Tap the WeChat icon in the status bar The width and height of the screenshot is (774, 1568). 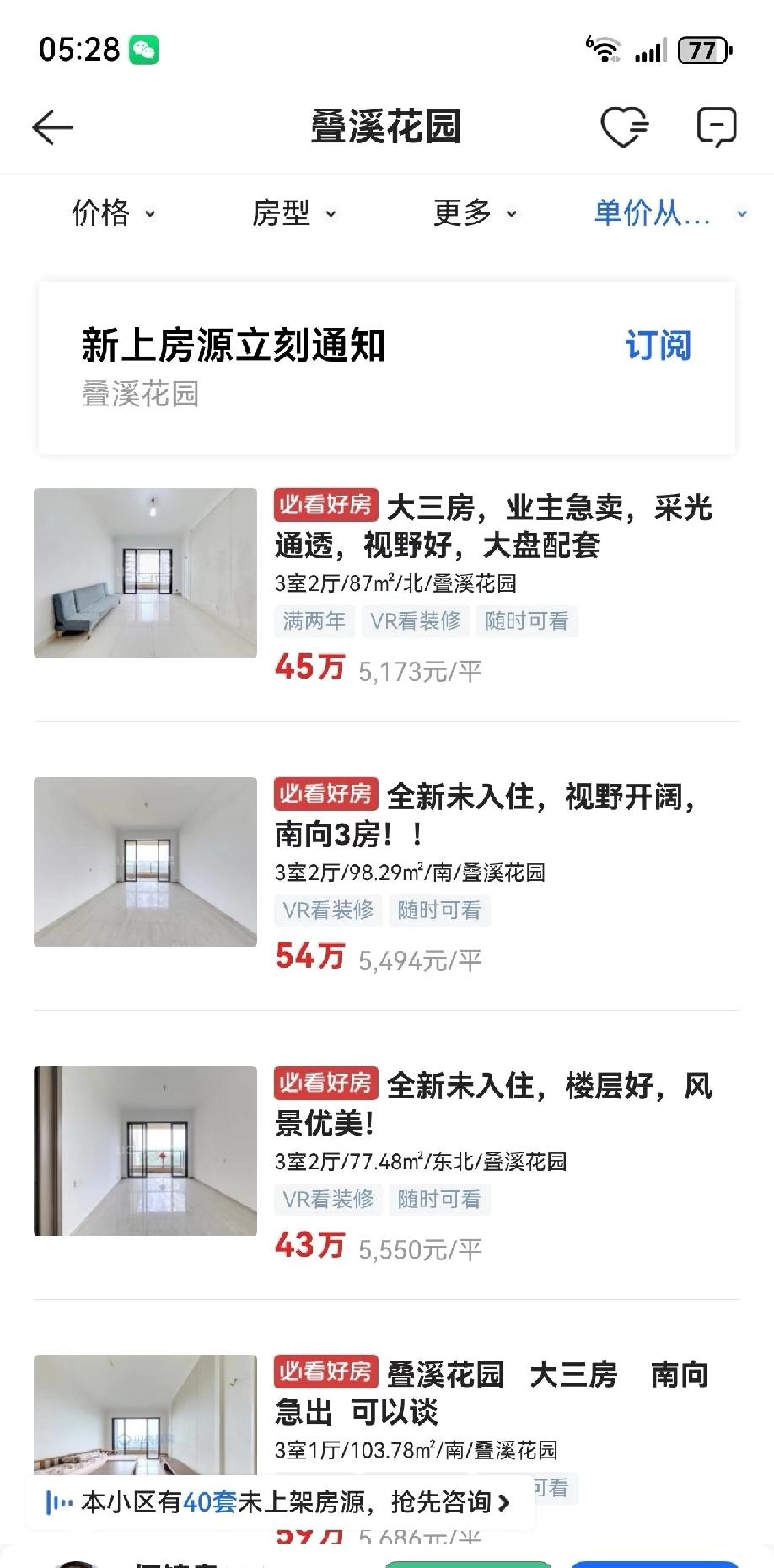[x=143, y=50]
